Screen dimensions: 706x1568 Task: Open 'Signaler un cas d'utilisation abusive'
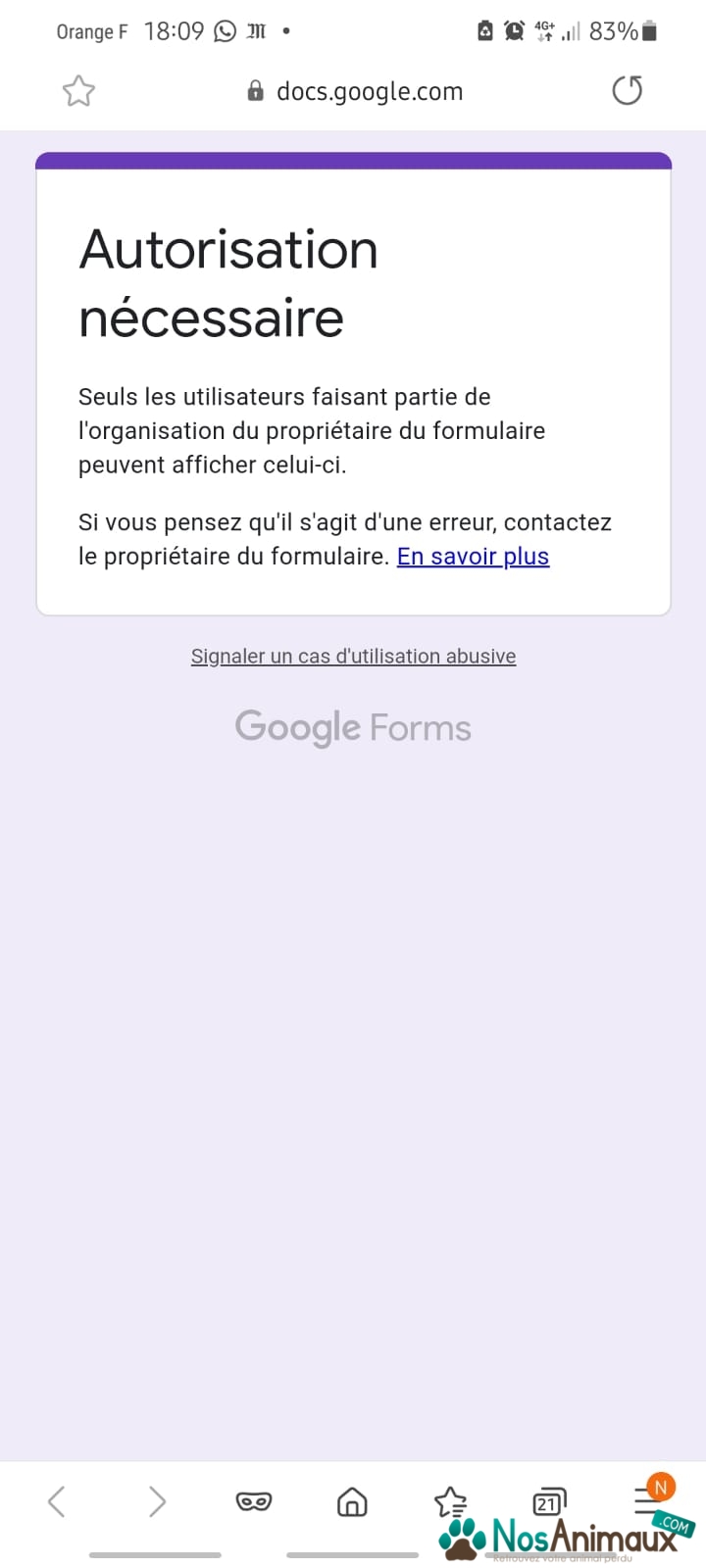coord(353,656)
